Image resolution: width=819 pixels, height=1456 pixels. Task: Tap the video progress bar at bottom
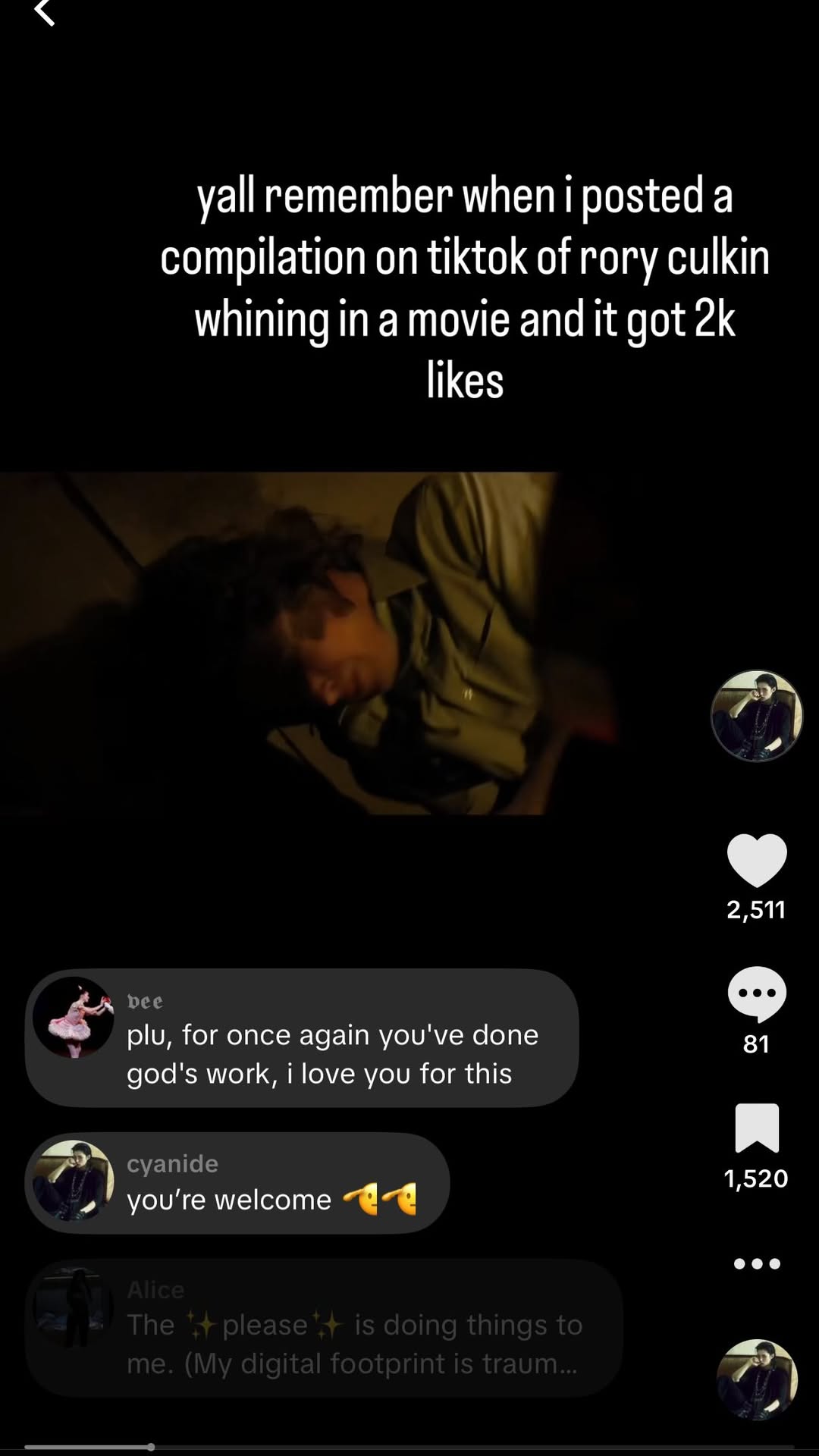(x=409, y=1447)
